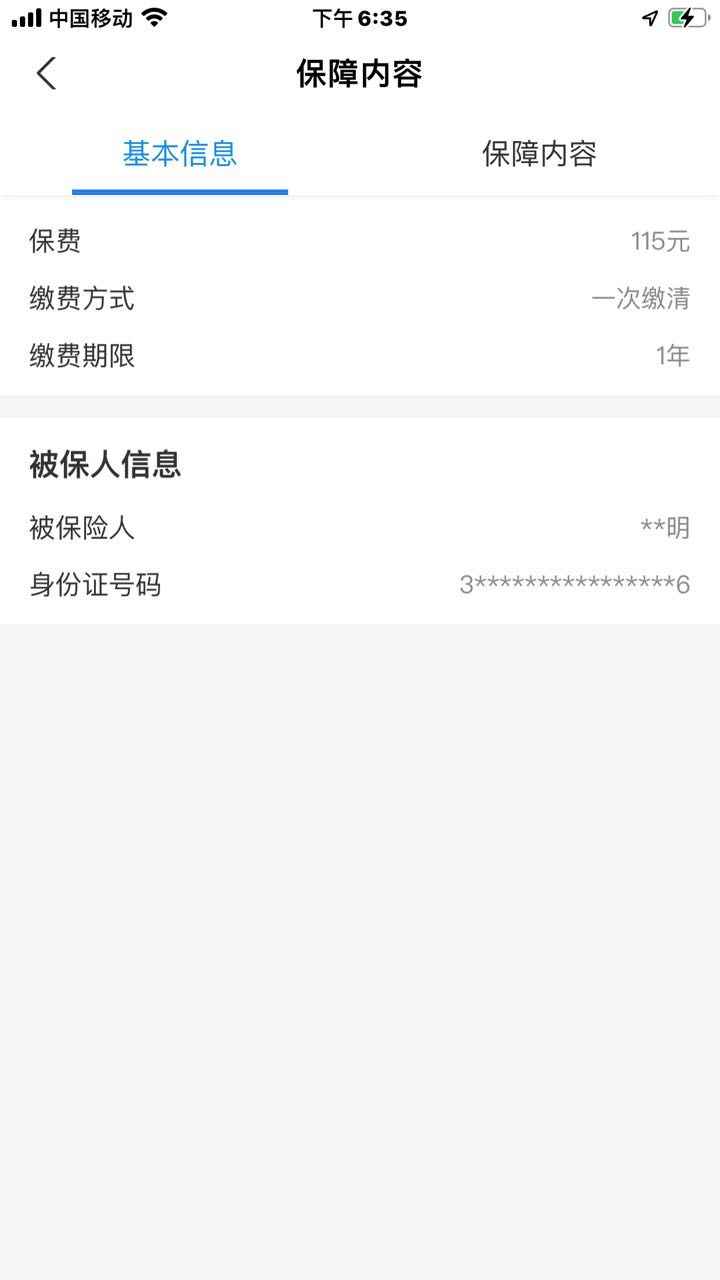Go back using the top-left arrow
Screen dimensions: 720x1280
(x=46, y=73)
